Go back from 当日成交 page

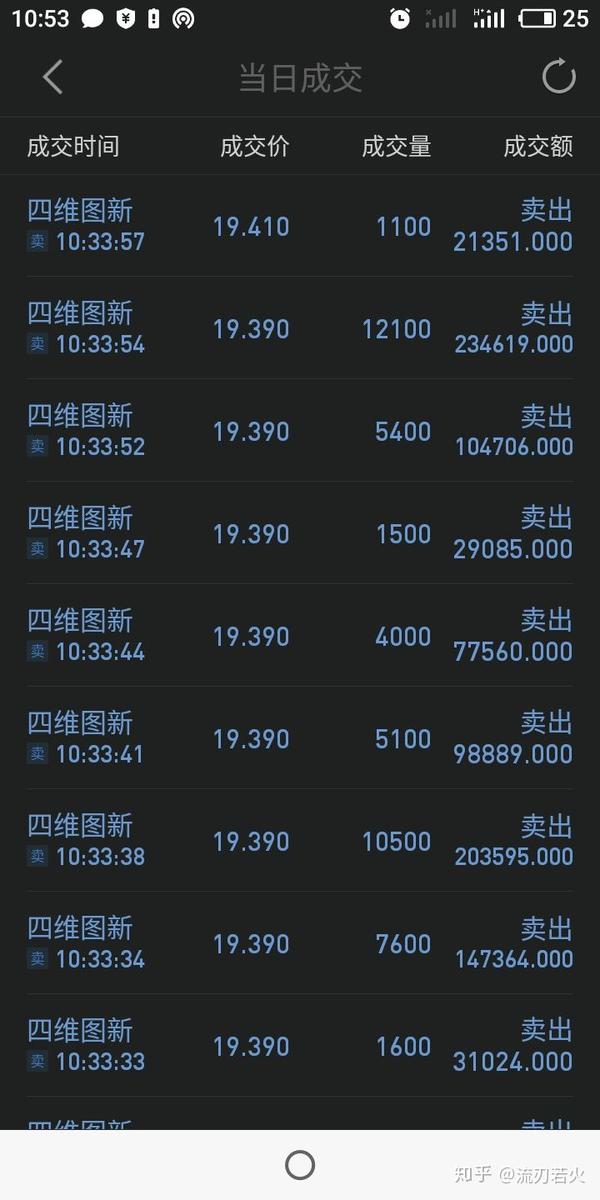tap(53, 77)
